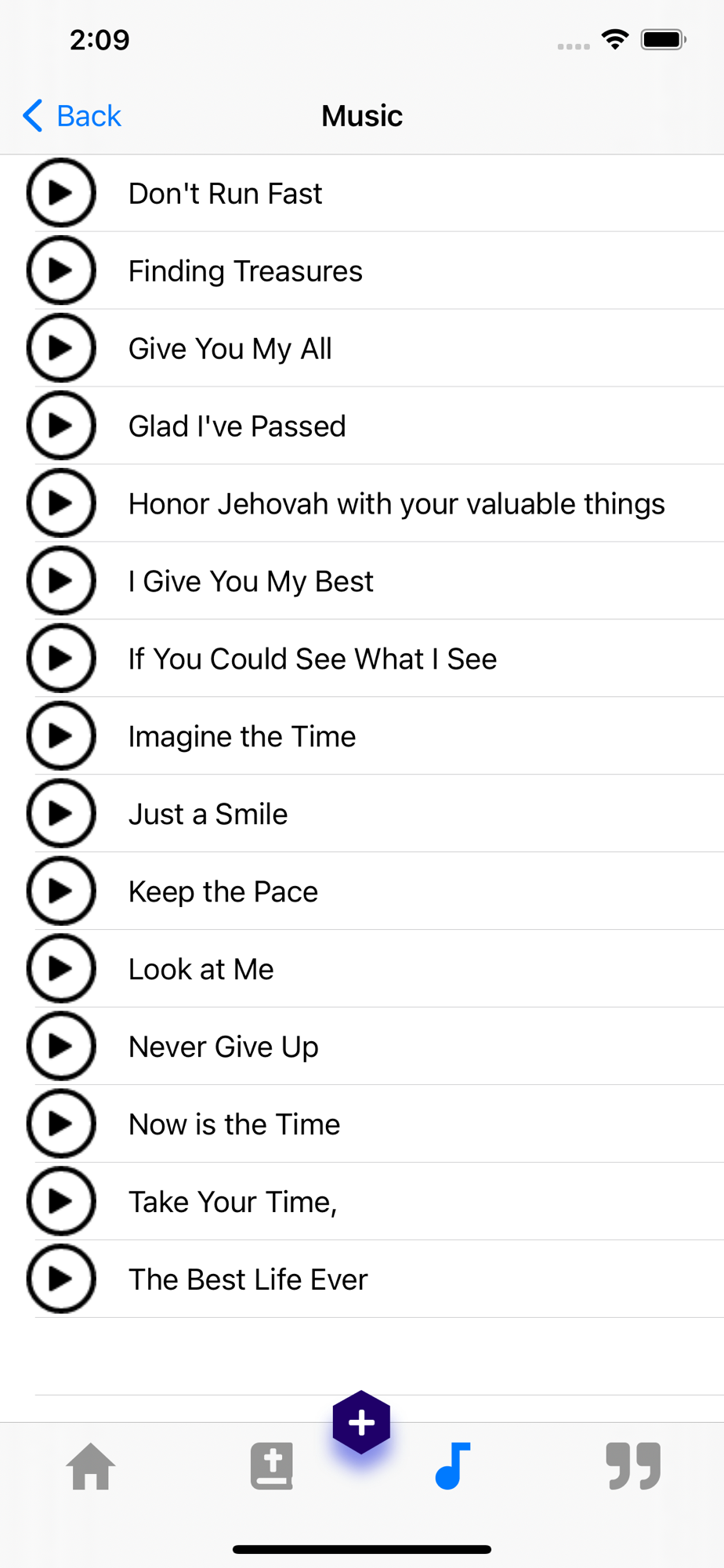Open Honor Jehovah with your valuable things
Viewport: 724px width, 1568px height.
(x=362, y=503)
